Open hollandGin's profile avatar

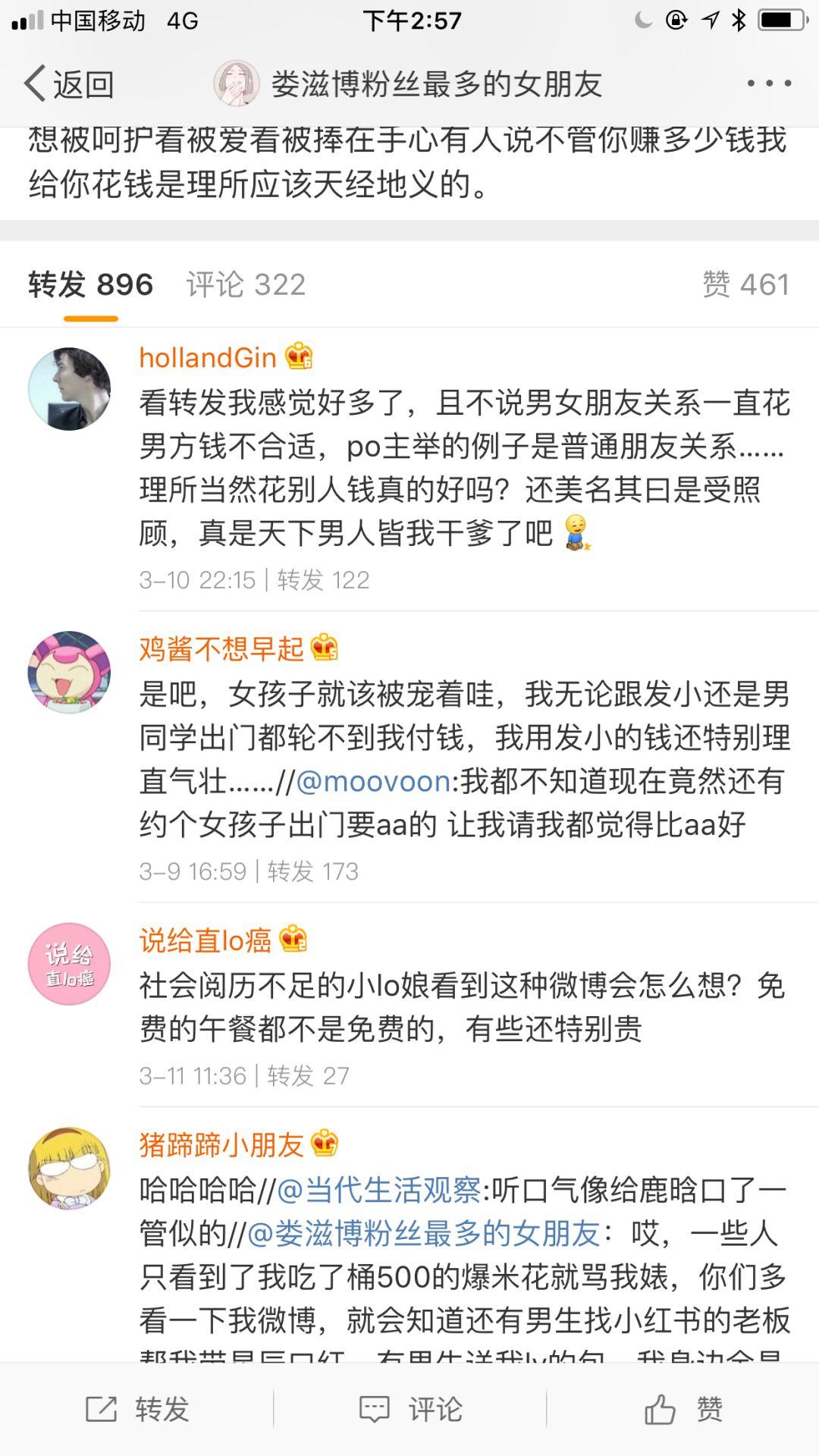pos(69,389)
